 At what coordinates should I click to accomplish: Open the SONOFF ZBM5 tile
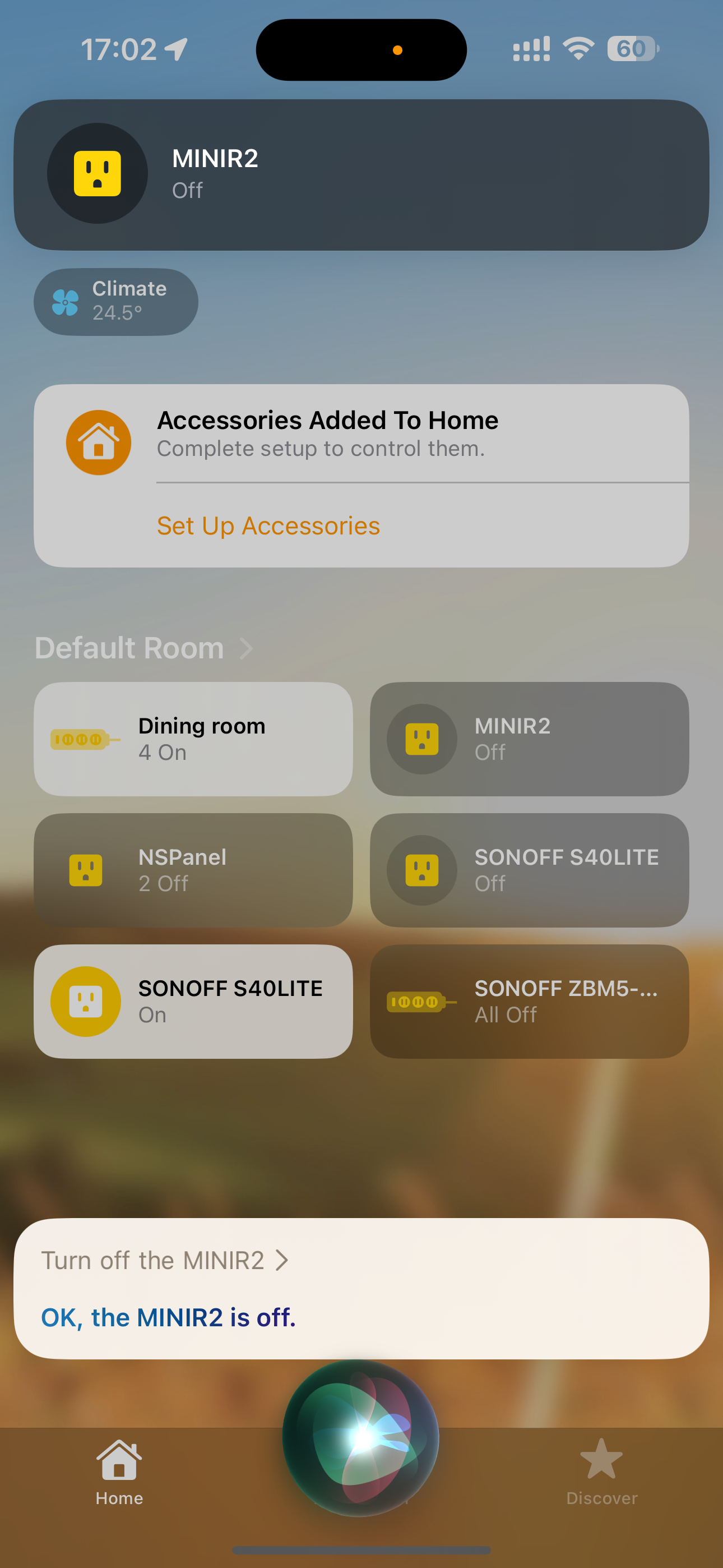[x=529, y=1001]
